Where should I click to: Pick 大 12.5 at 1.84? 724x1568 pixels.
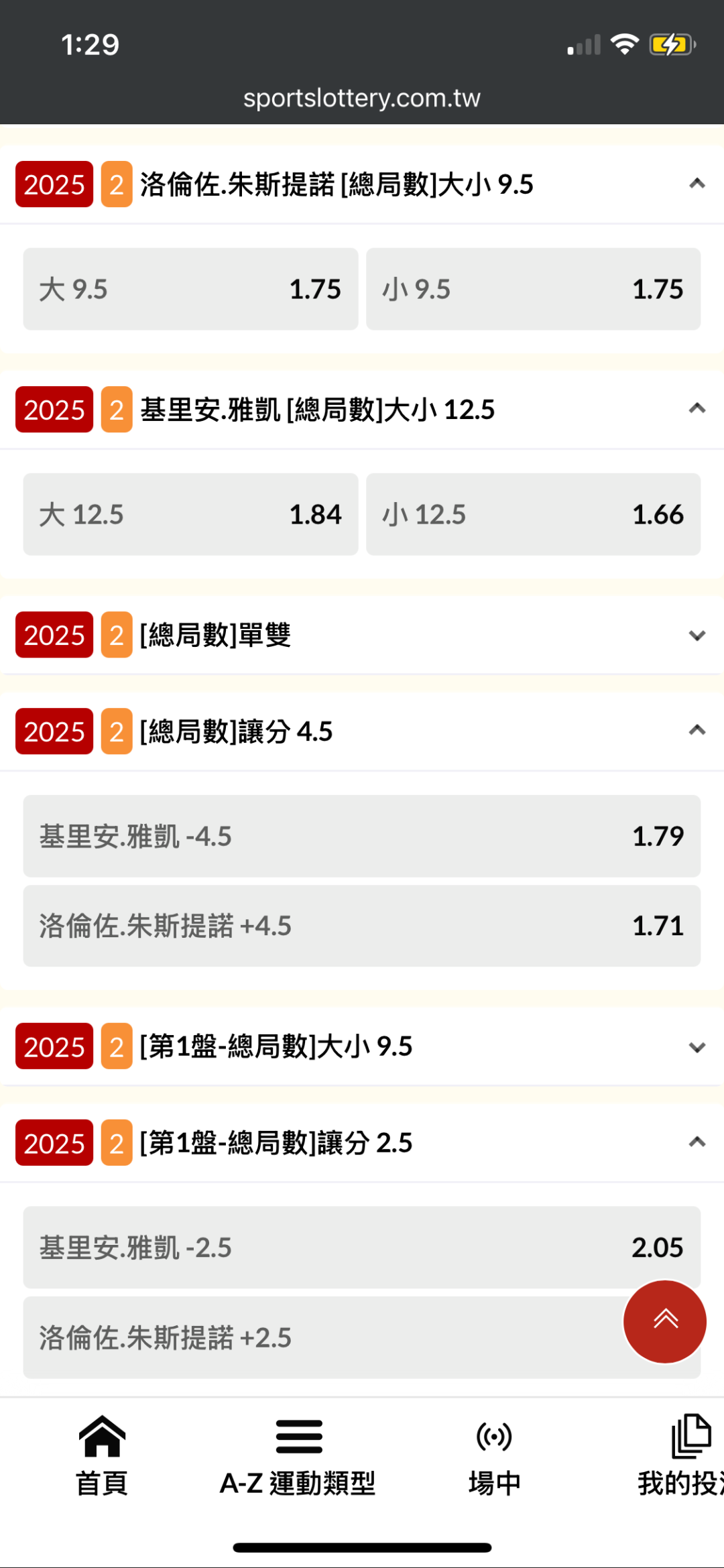(190, 514)
